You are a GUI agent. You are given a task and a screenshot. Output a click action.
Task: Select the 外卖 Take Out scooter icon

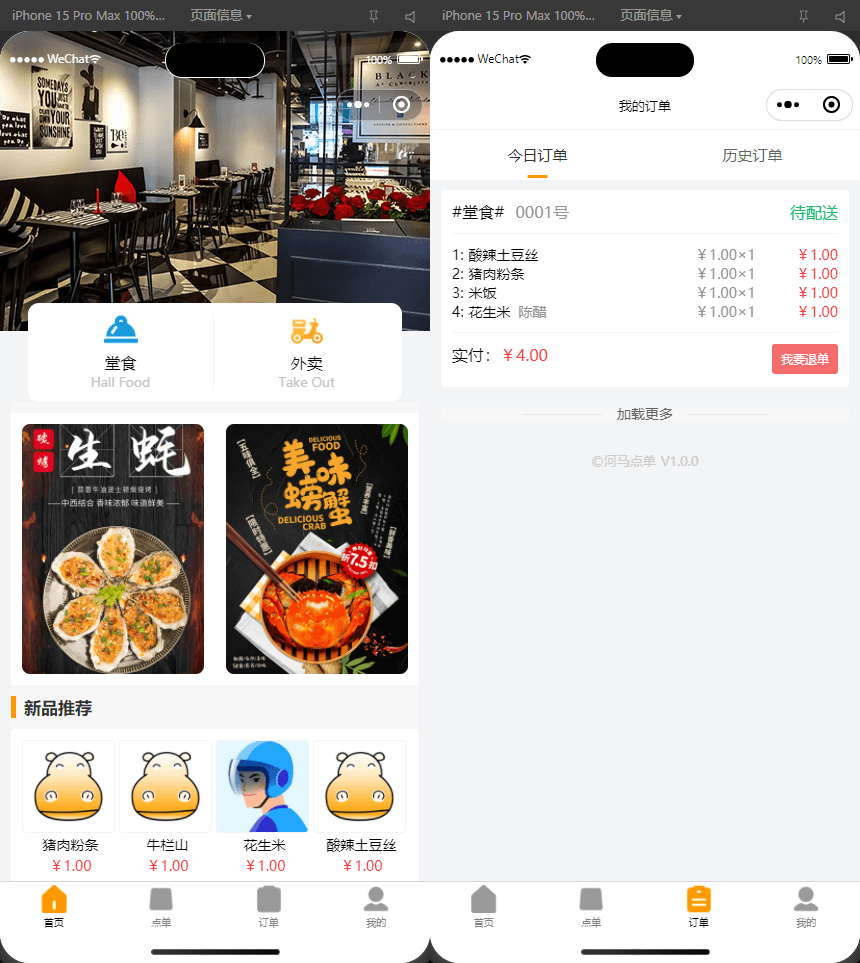[x=306, y=330]
